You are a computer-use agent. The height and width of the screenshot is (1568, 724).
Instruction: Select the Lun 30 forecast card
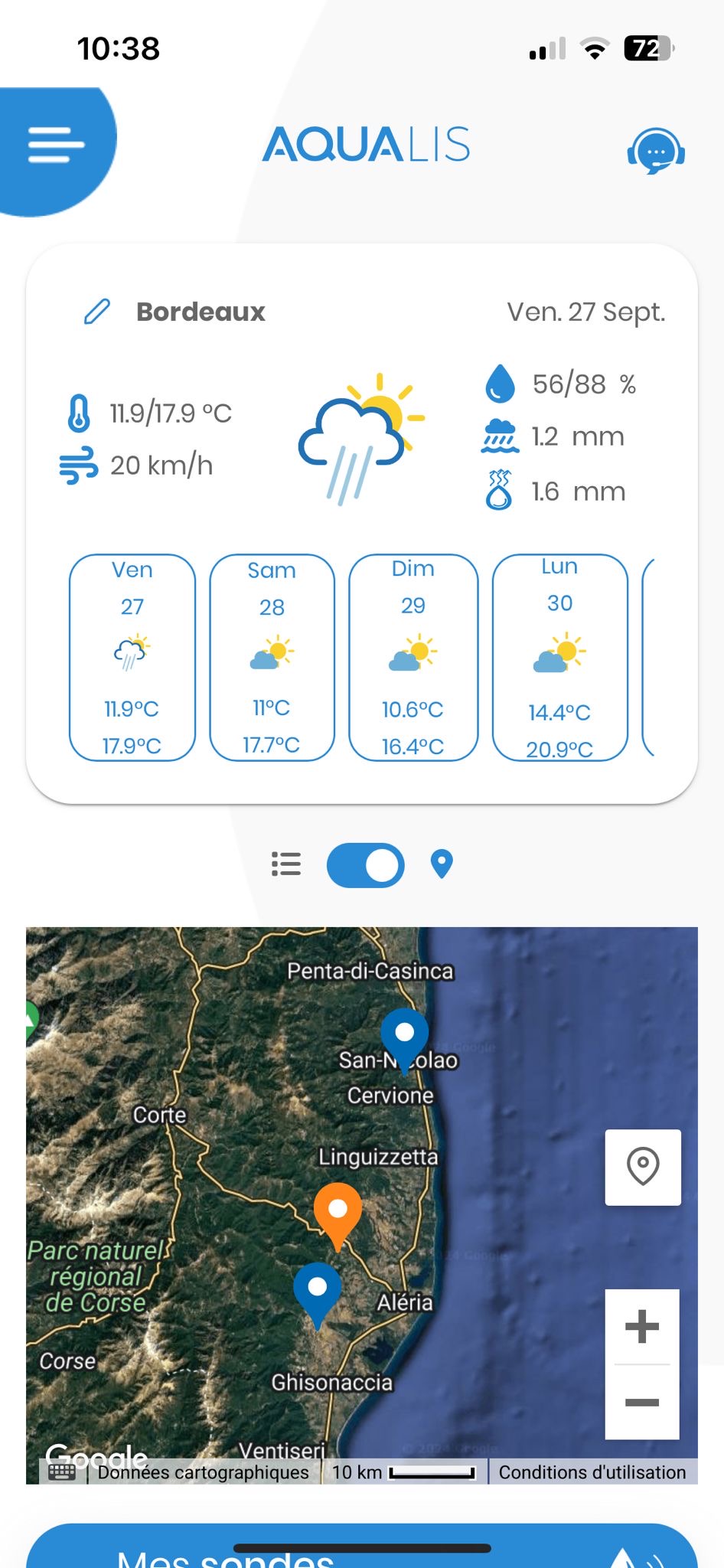click(x=559, y=658)
